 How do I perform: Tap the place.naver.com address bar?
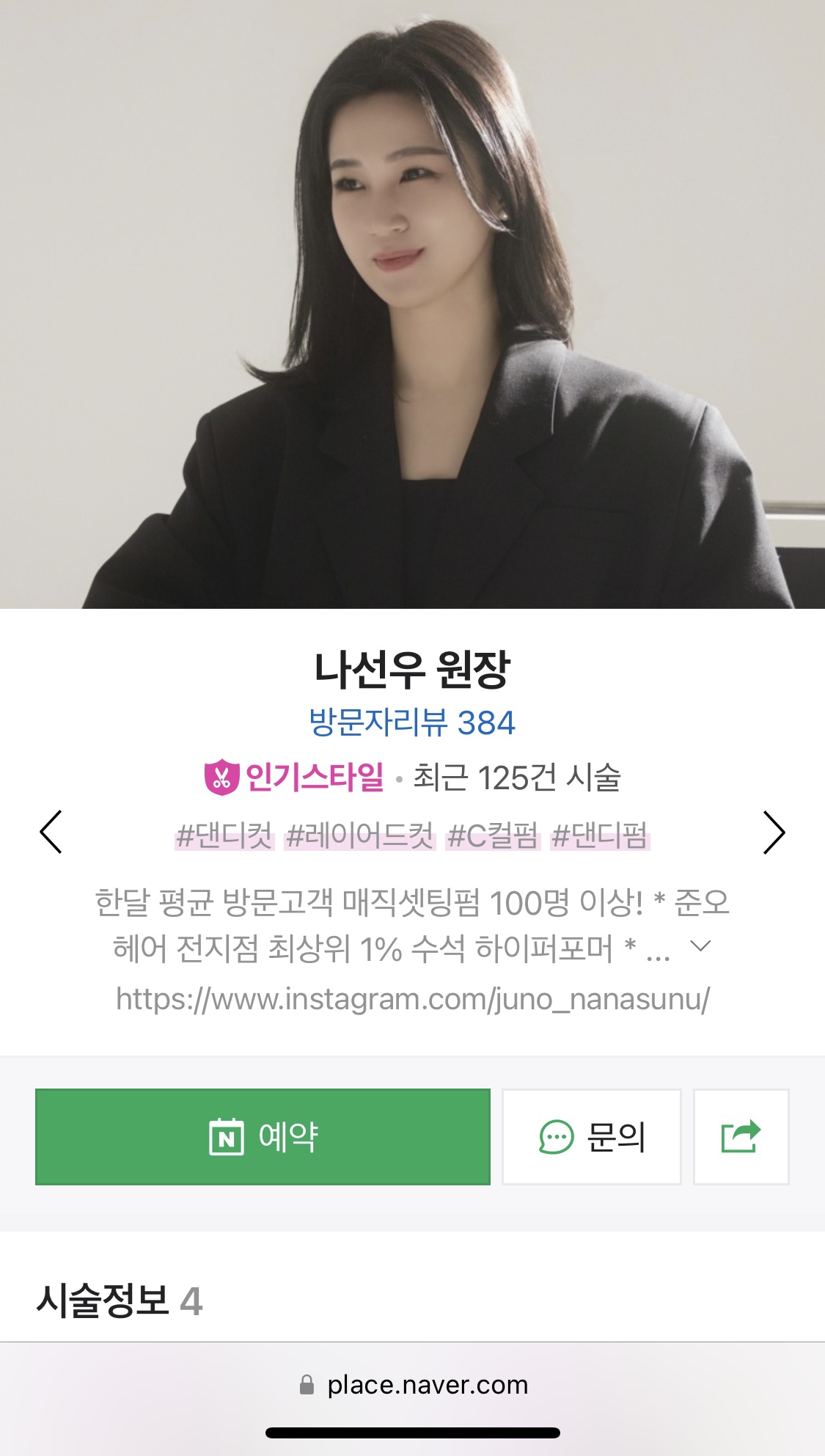(x=414, y=1385)
